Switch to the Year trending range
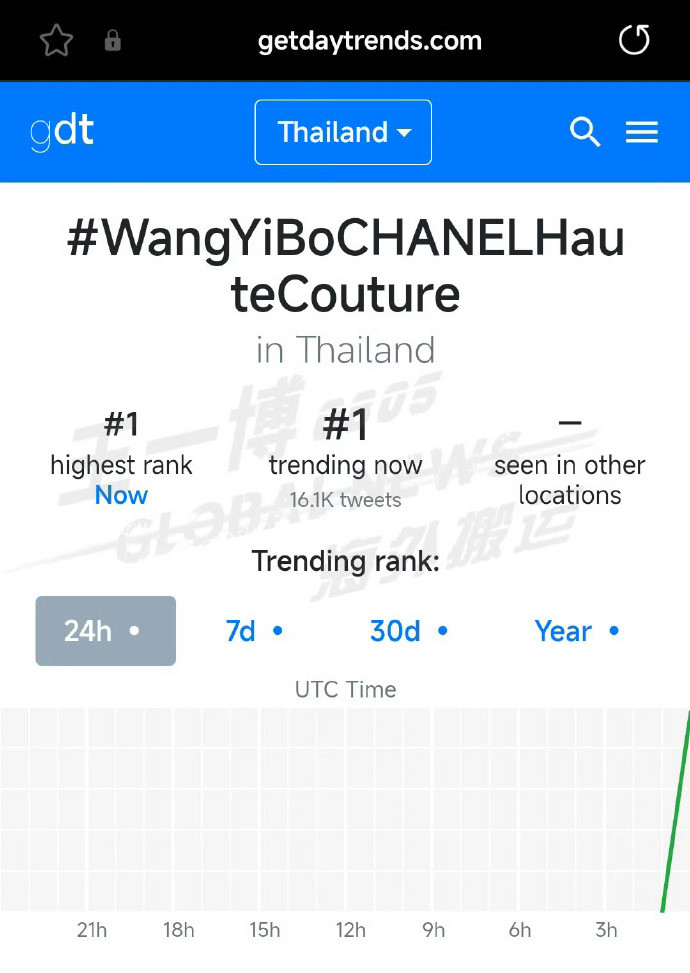690x973 pixels. pyautogui.click(x=577, y=631)
